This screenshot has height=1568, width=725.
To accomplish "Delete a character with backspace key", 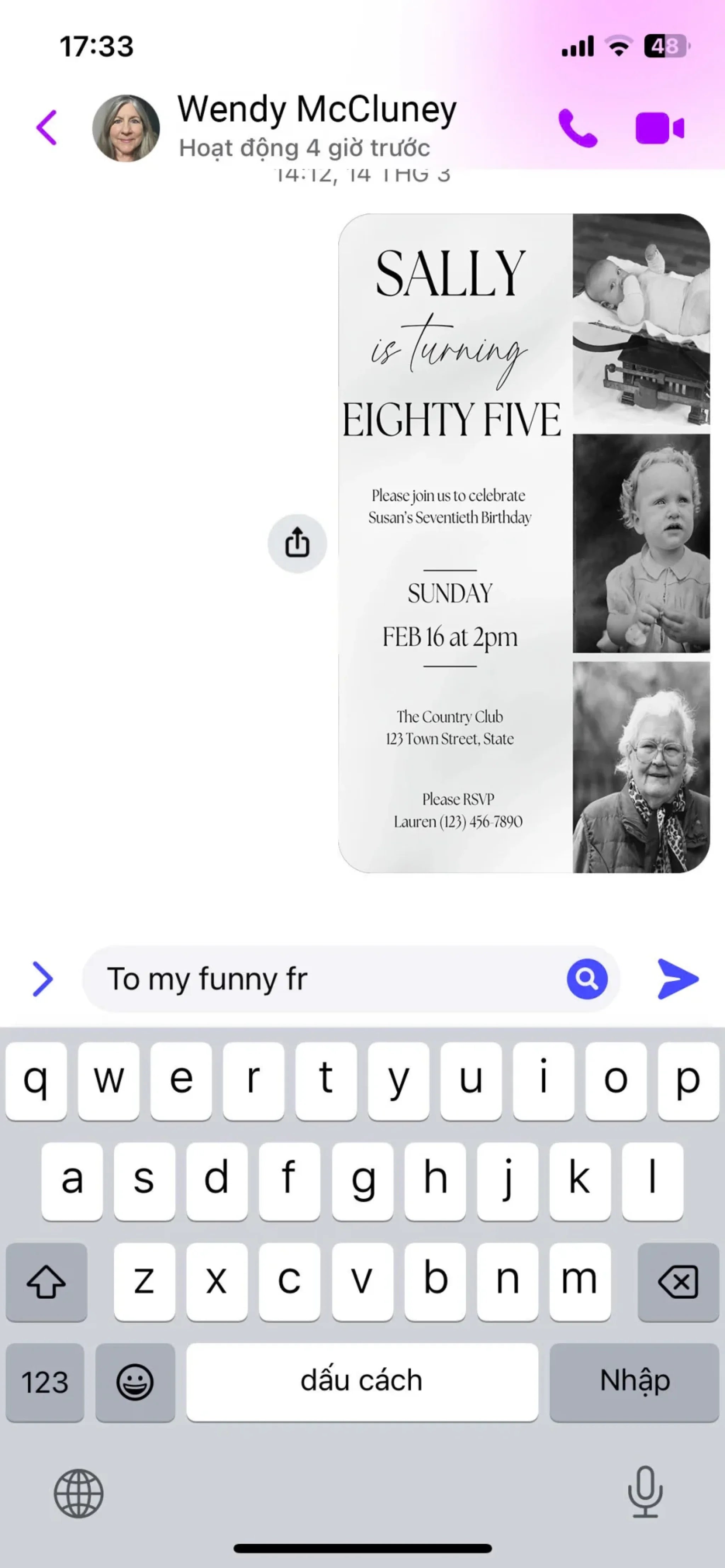I will pos(678,1281).
